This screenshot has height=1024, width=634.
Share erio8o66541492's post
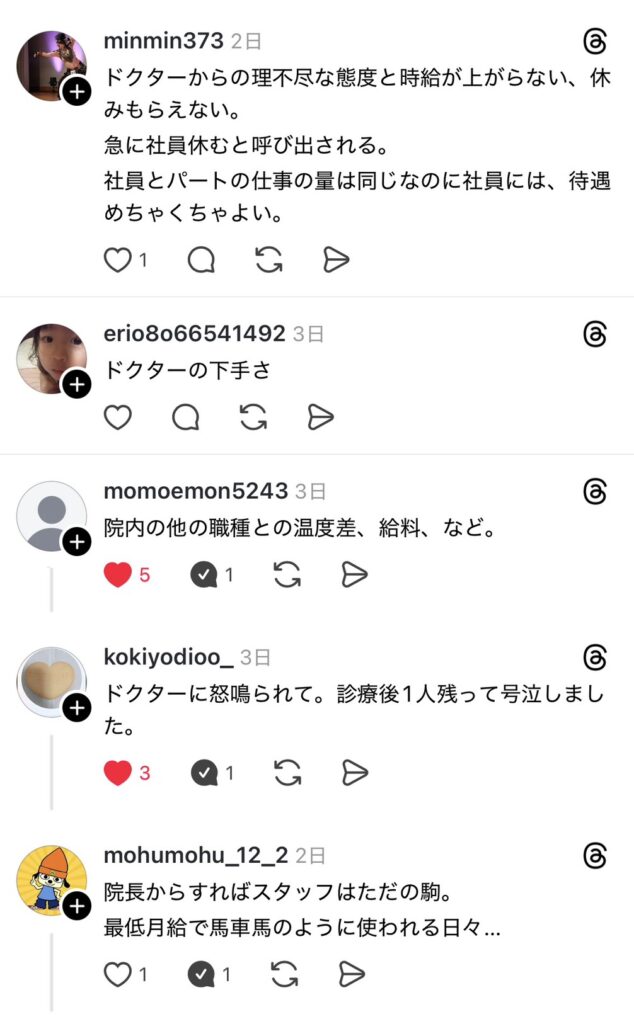[321, 417]
